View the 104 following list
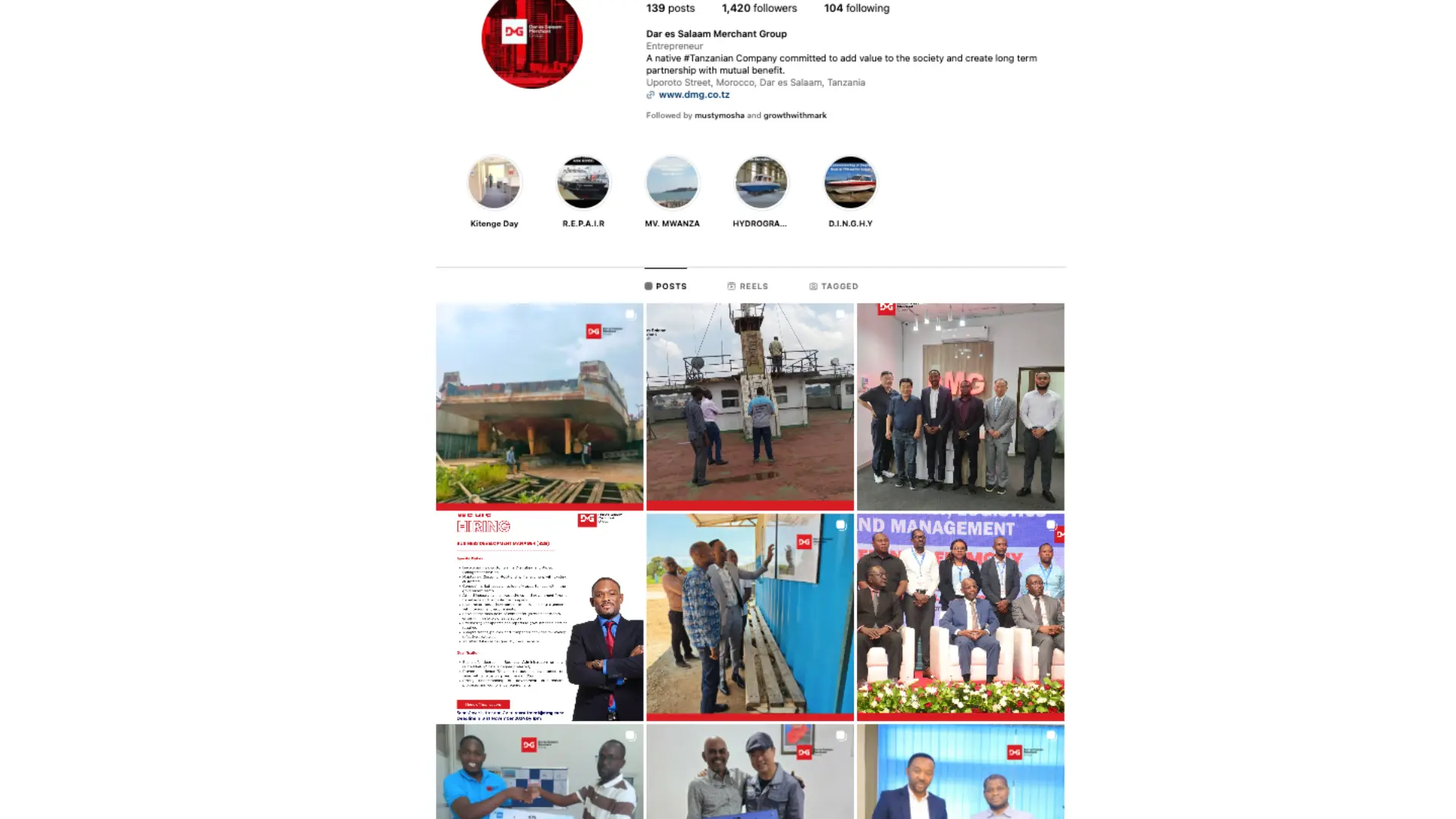This screenshot has width=1456, height=819. (x=856, y=8)
